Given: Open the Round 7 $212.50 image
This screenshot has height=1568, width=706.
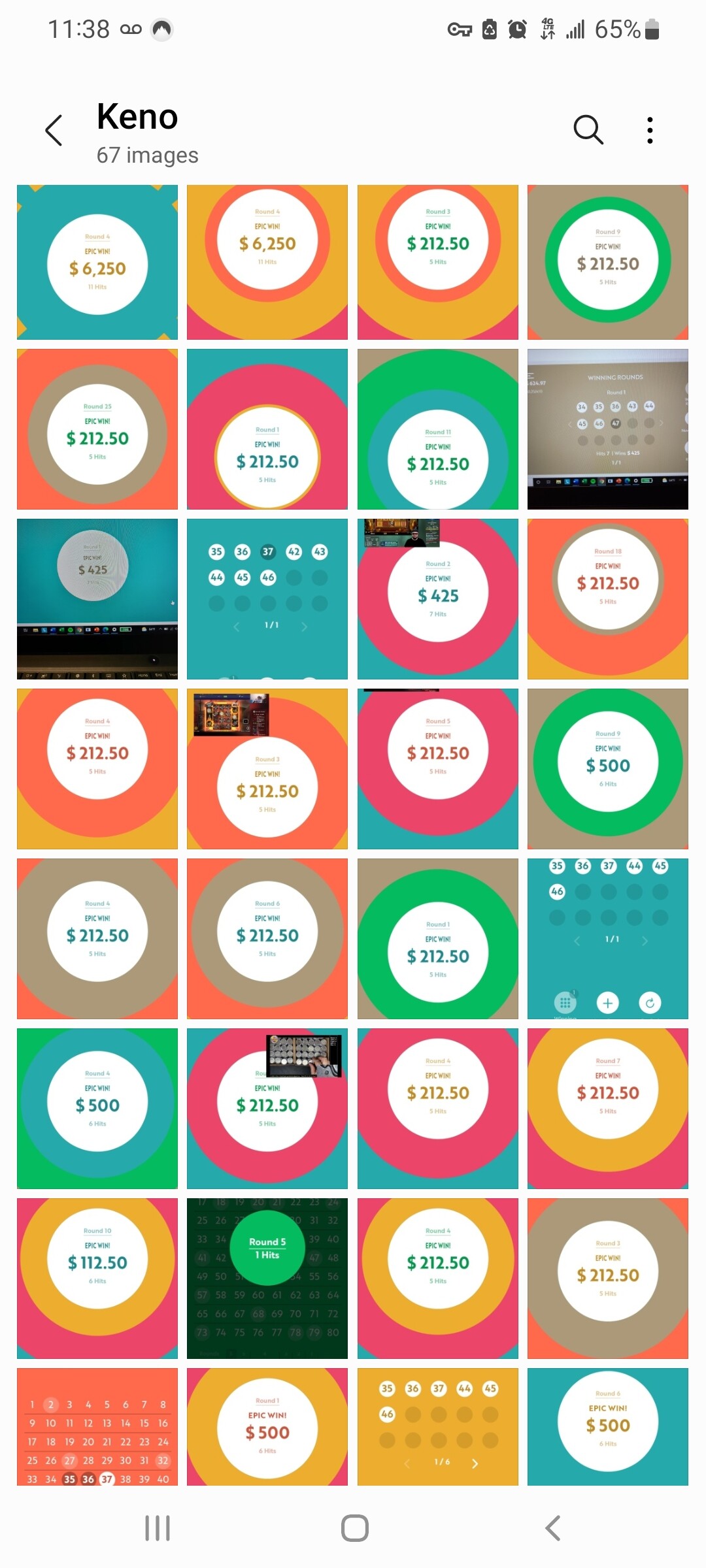Looking at the screenshot, I should point(607,1109).
